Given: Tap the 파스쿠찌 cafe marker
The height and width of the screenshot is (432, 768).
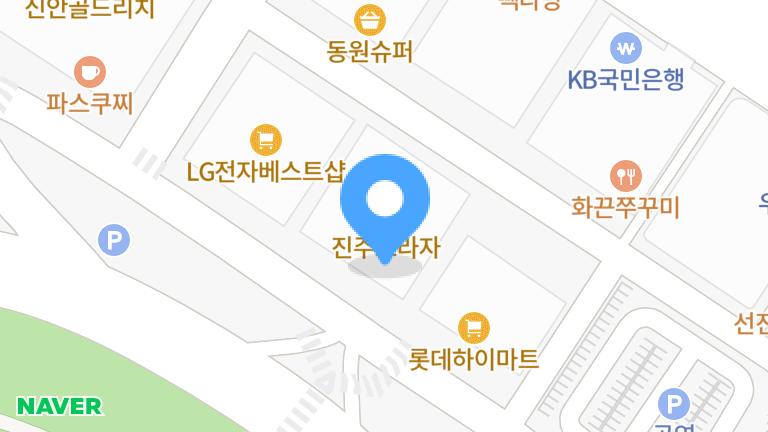Looking at the screenshot, I should tap(90, 71).
